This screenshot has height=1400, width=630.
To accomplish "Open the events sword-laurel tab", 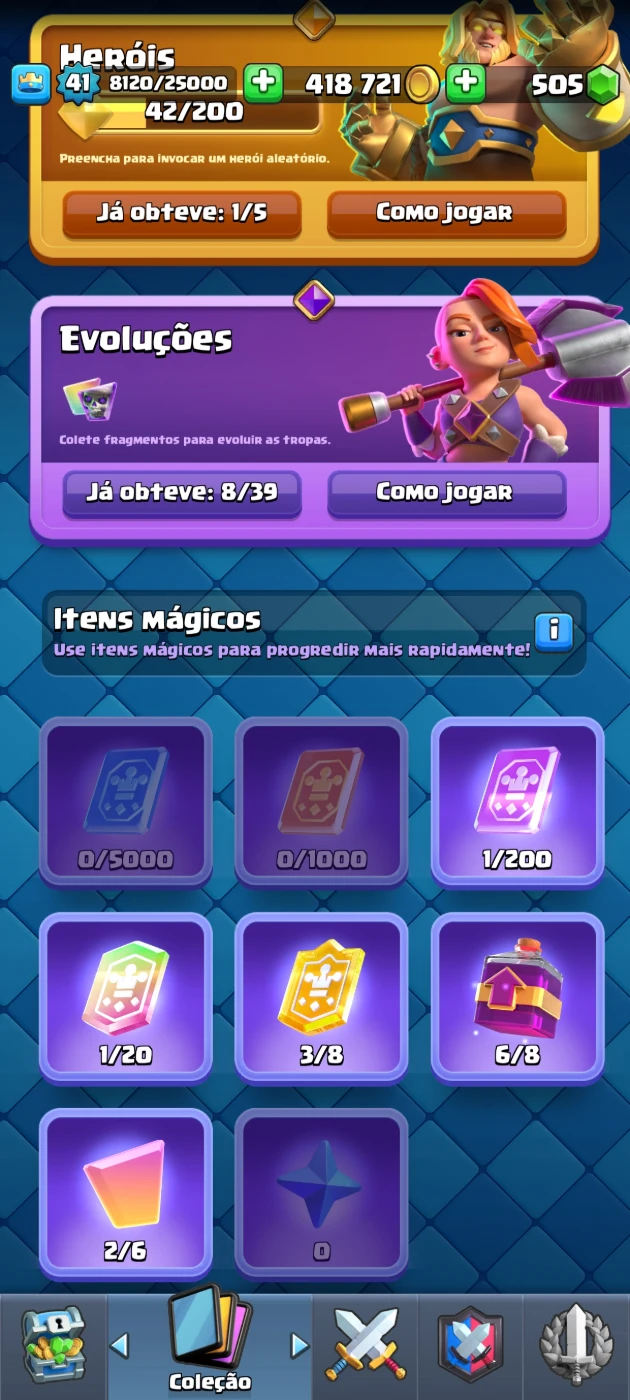I will tap(577, 1346).
